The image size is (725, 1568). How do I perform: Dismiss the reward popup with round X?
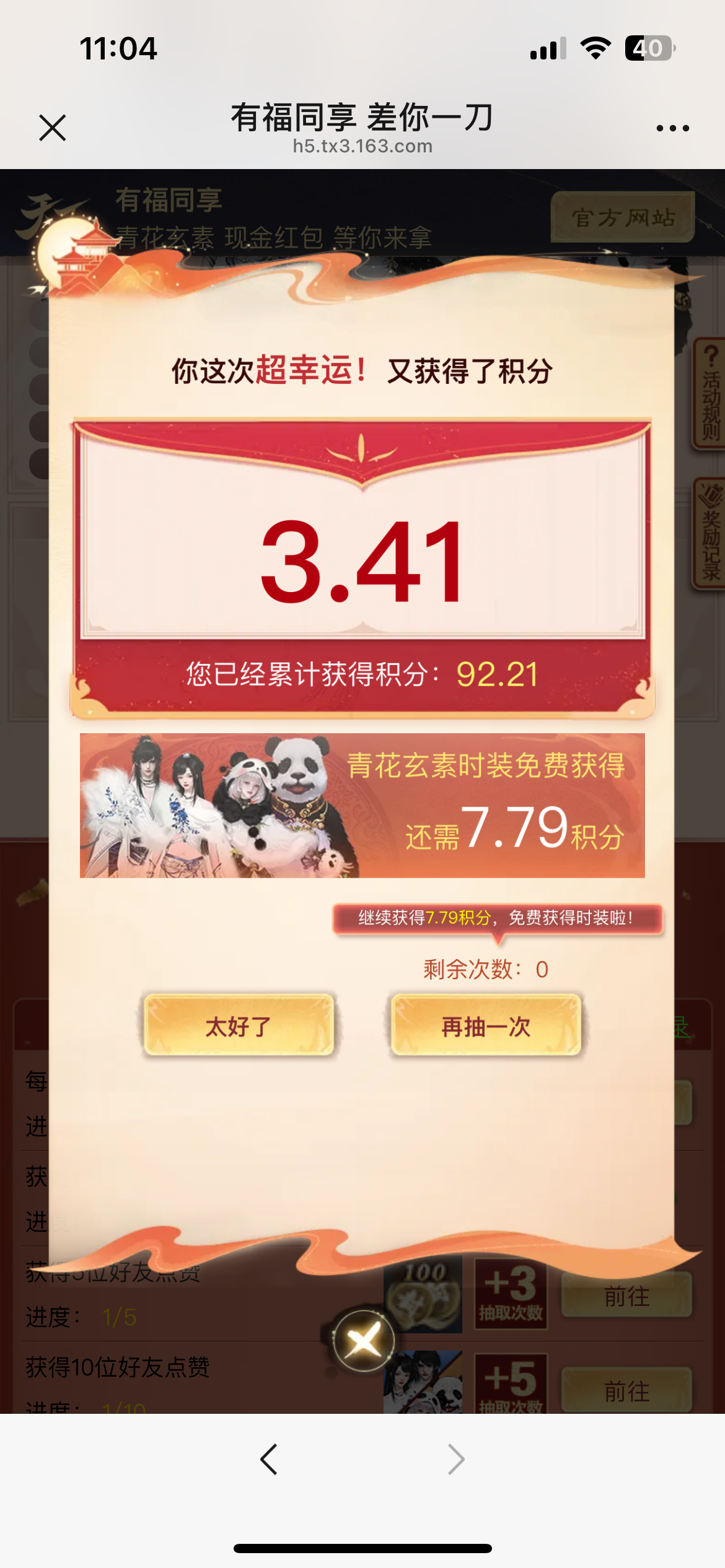coord(364,1341)
